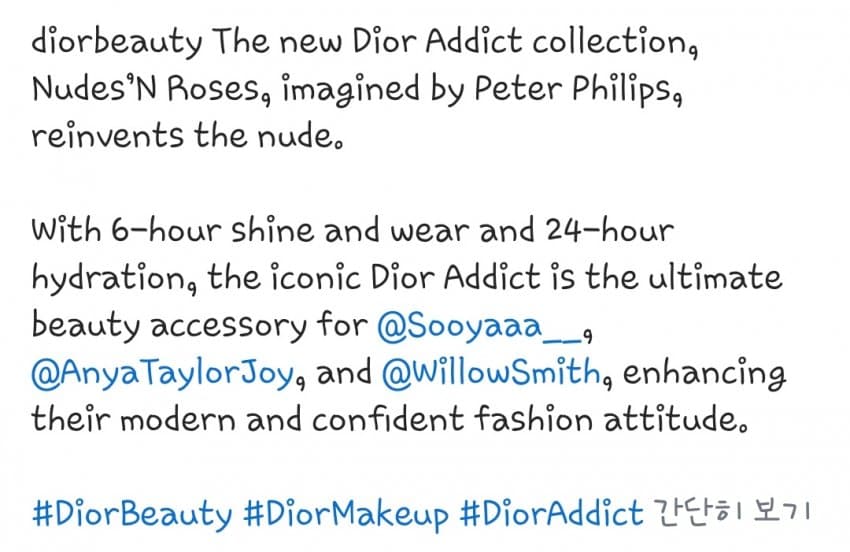This screenshot has height=552, width=850.
Task: Open the #DiorAddict hashtag
Action: pyautogui.click(x=551, y=514)
